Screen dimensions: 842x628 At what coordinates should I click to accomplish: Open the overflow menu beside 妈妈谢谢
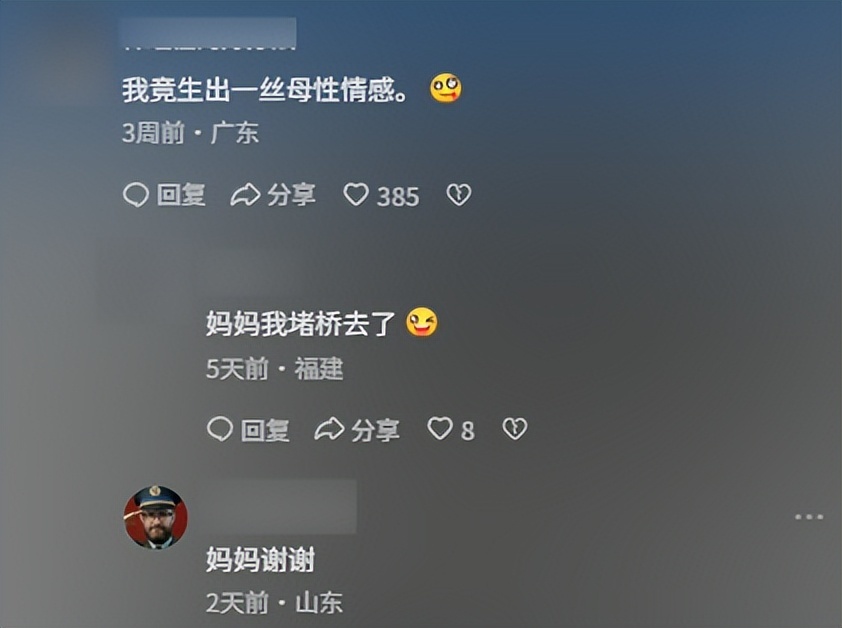tap(809, 517)
